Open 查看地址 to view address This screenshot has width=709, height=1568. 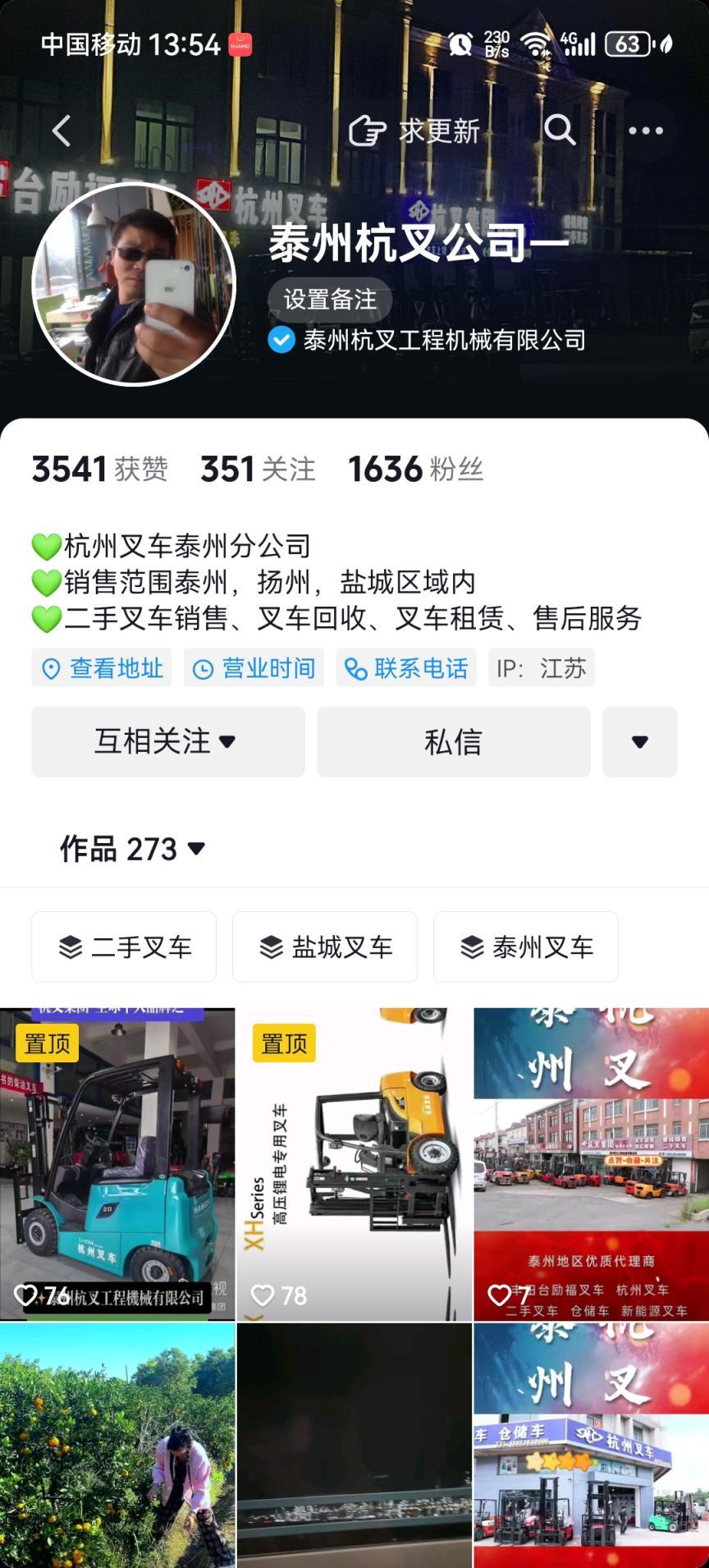click(x=103, y=668)
